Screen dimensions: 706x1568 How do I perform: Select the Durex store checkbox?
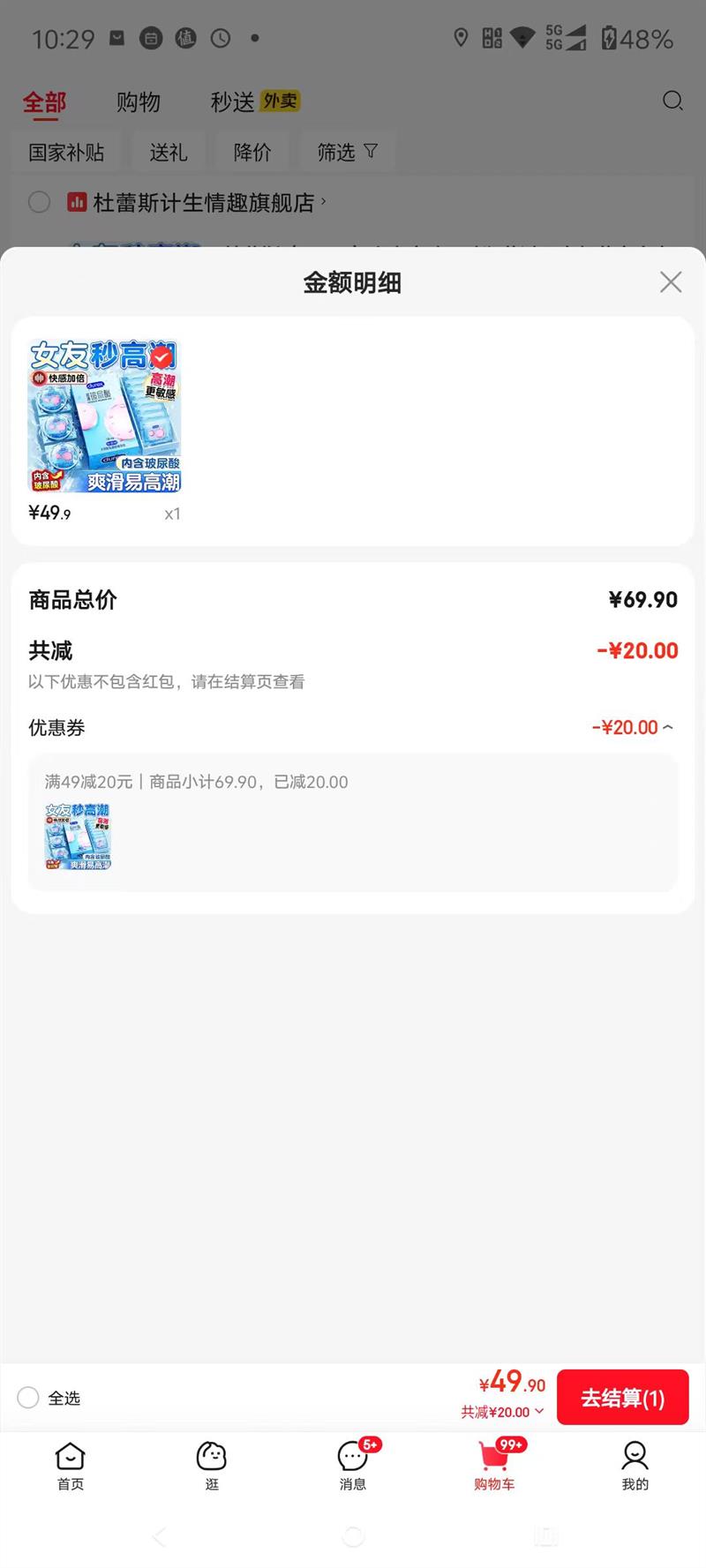coord(39,202)
